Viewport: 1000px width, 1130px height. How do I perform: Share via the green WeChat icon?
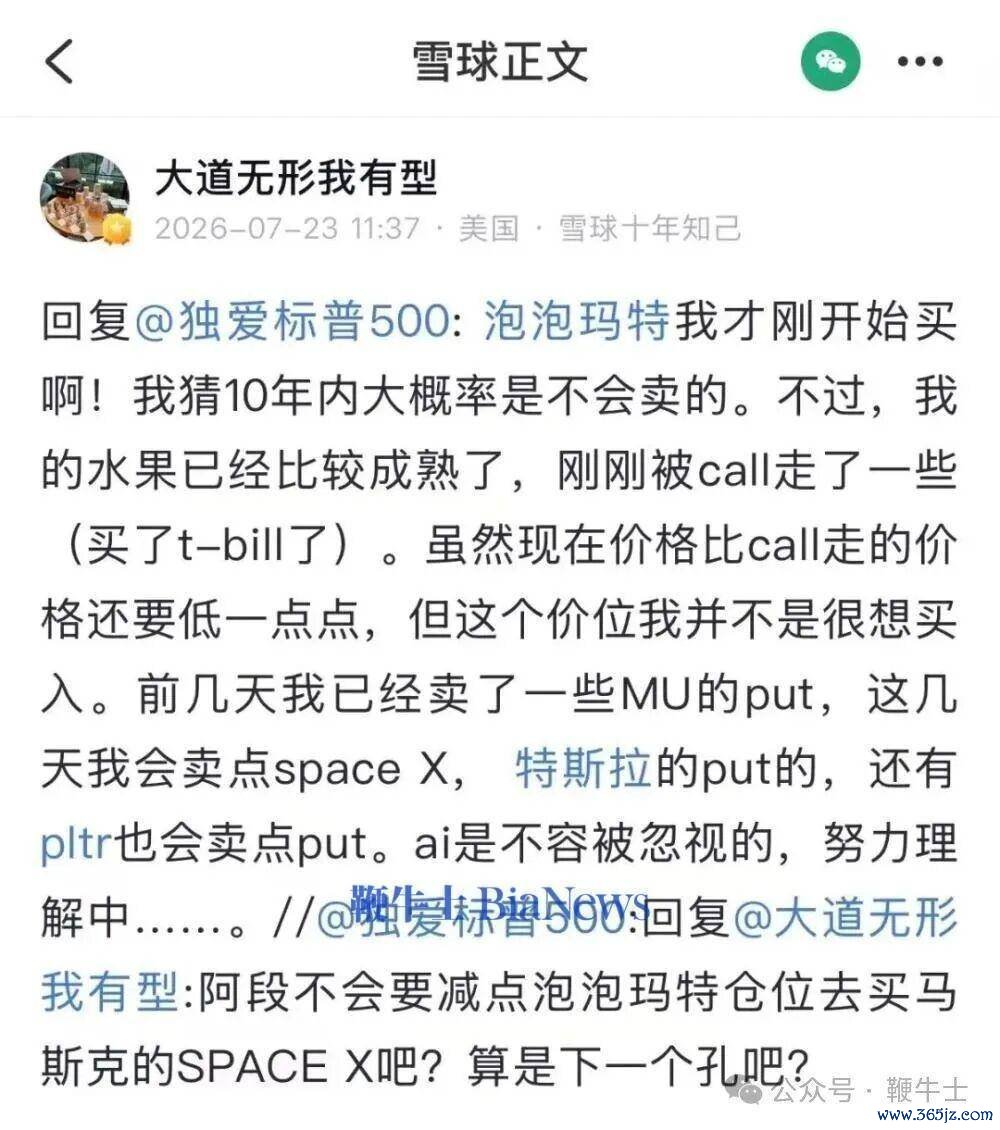coord(830,61)
